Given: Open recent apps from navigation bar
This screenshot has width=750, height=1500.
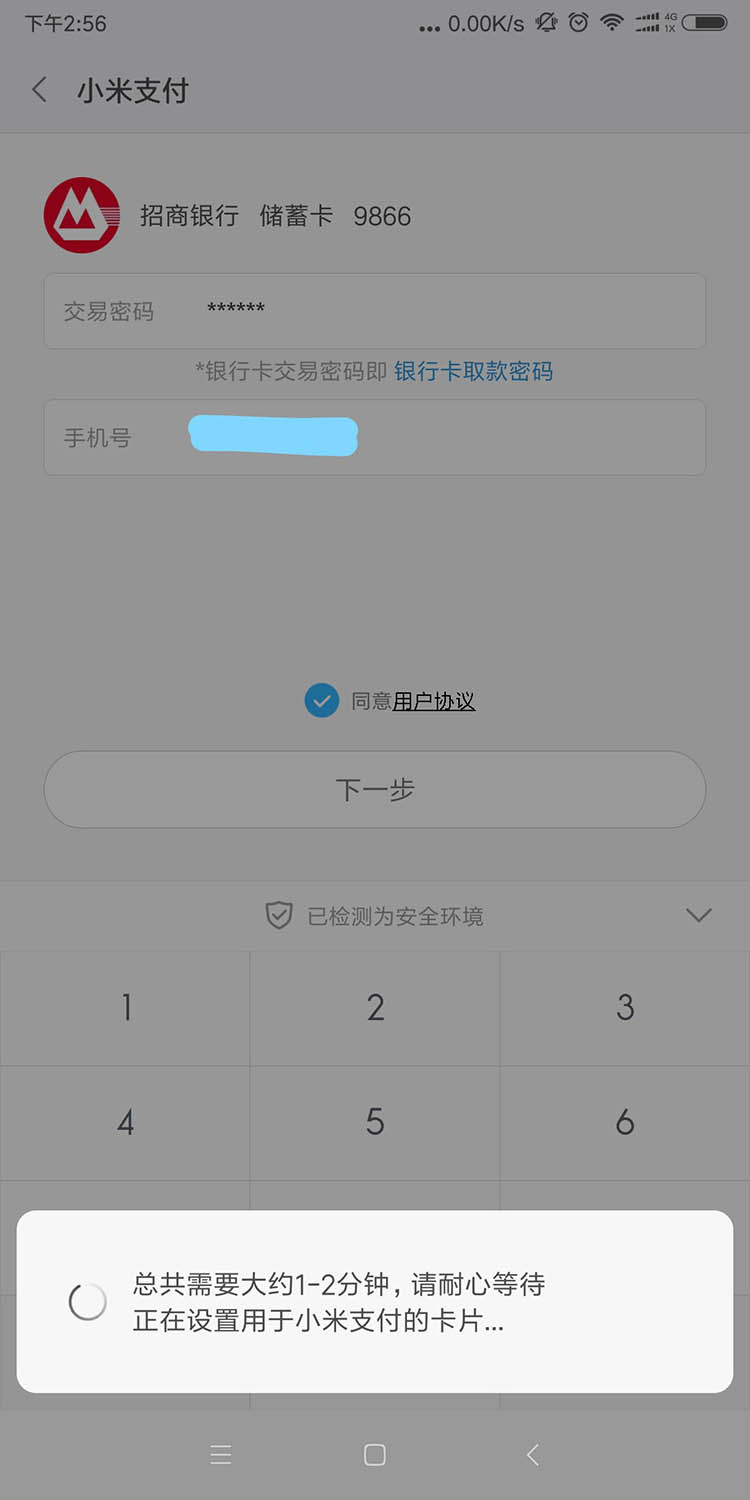Looking at the screenshot, I should click(221, 1455).
